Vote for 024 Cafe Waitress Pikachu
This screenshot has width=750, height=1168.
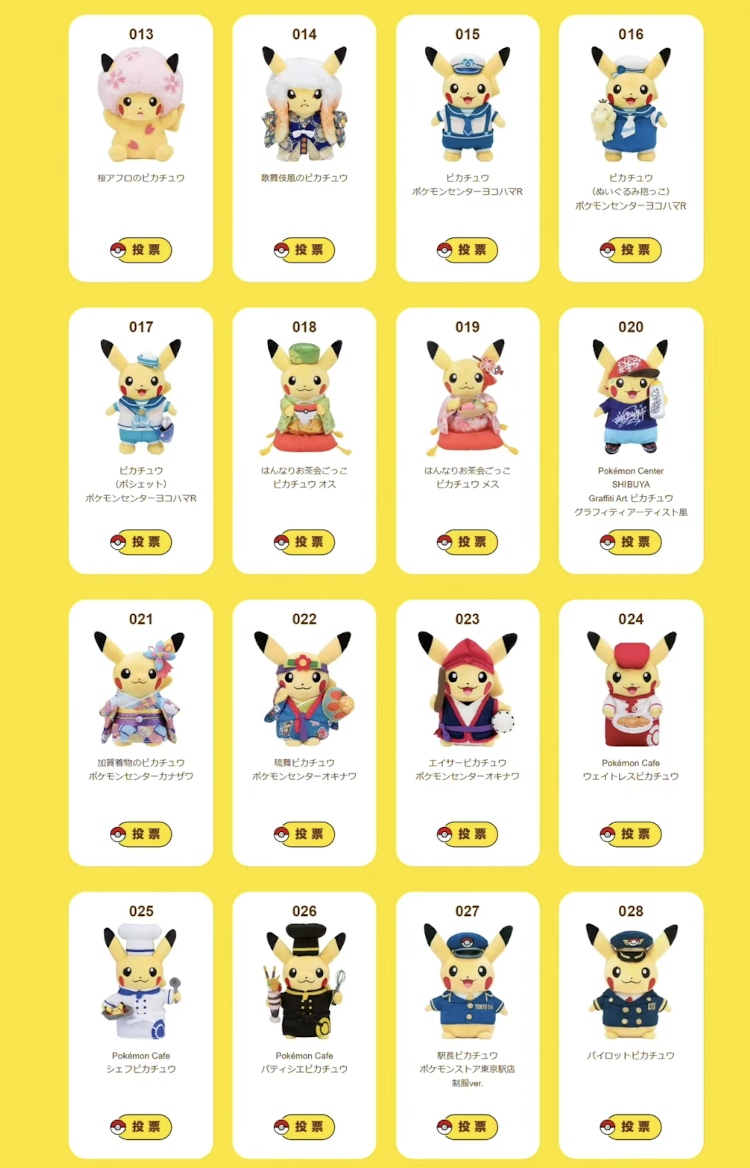pyautogui.click(x=631, y=834)
